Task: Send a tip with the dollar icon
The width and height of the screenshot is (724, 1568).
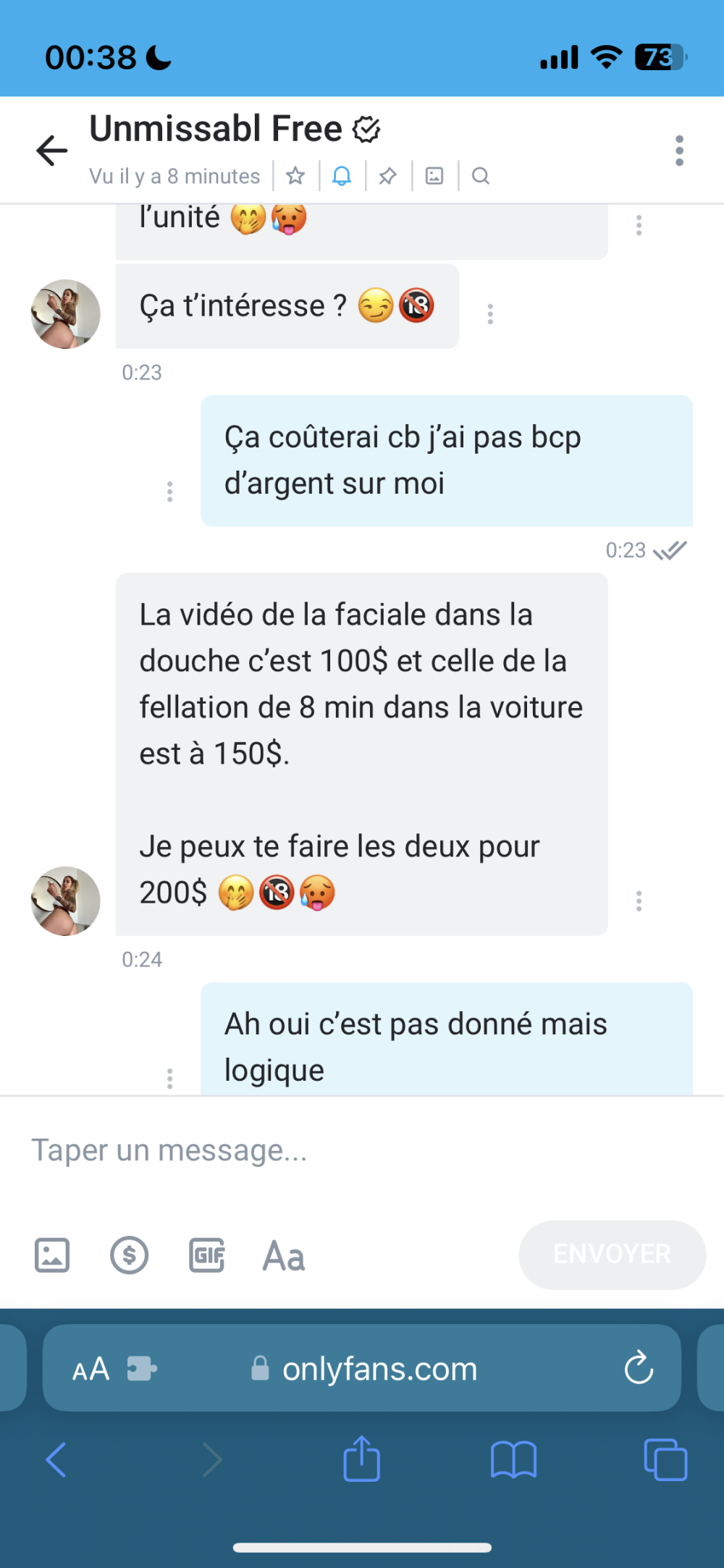Action: click(x=130, y=1255)
